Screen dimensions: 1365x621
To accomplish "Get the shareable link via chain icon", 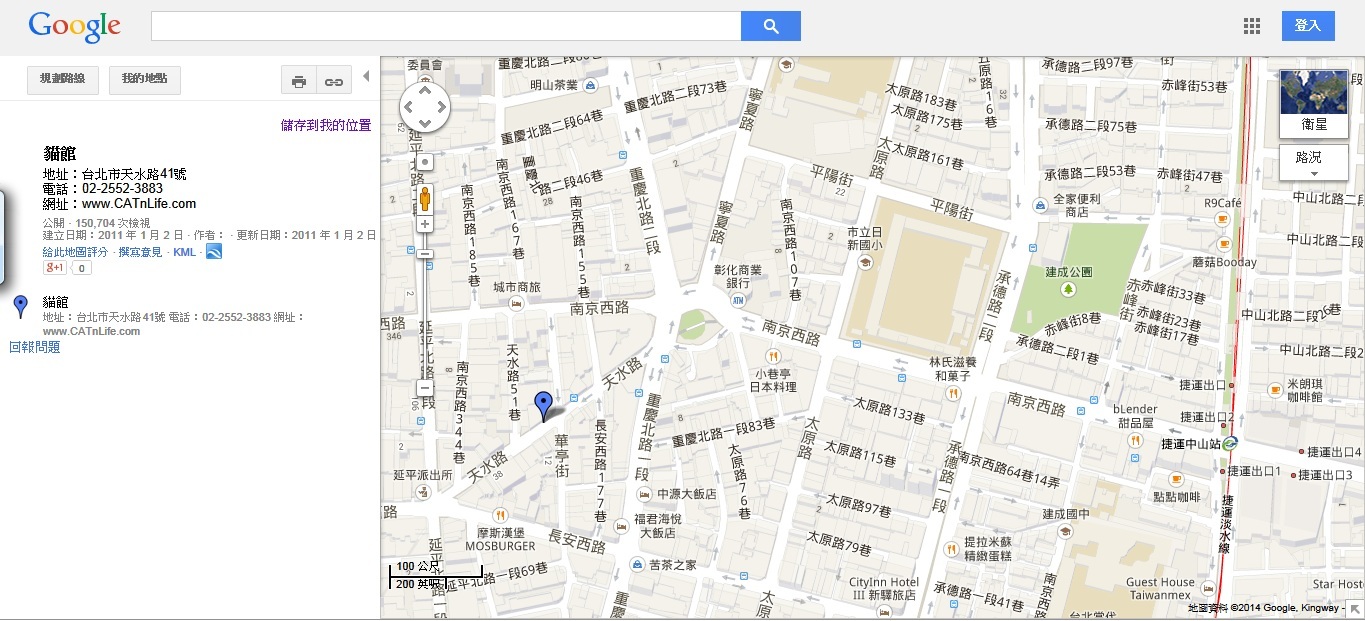I will tap(334, 81).
